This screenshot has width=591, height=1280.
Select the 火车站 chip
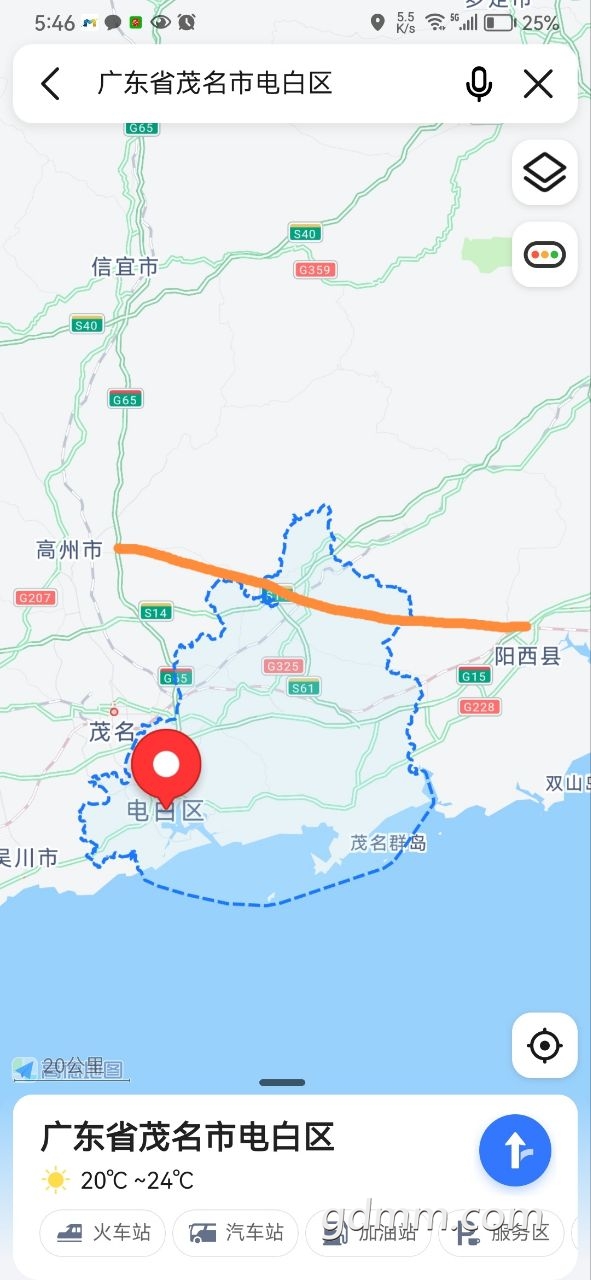103,1233
